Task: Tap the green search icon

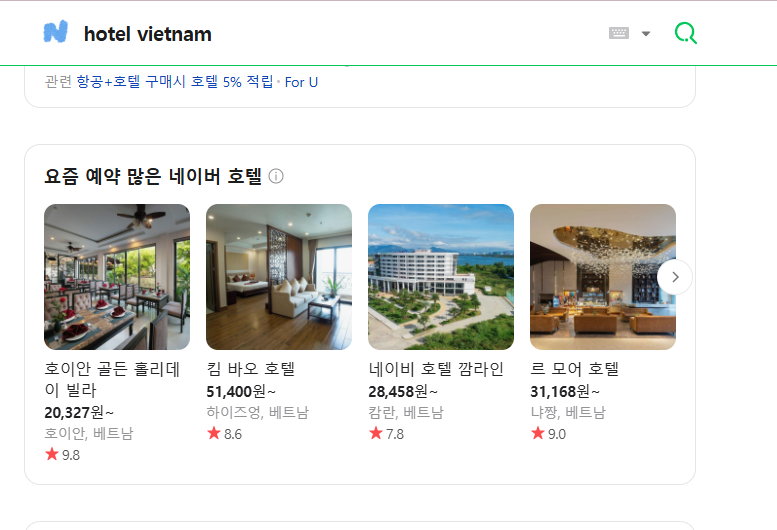Action: click(685, 33)
